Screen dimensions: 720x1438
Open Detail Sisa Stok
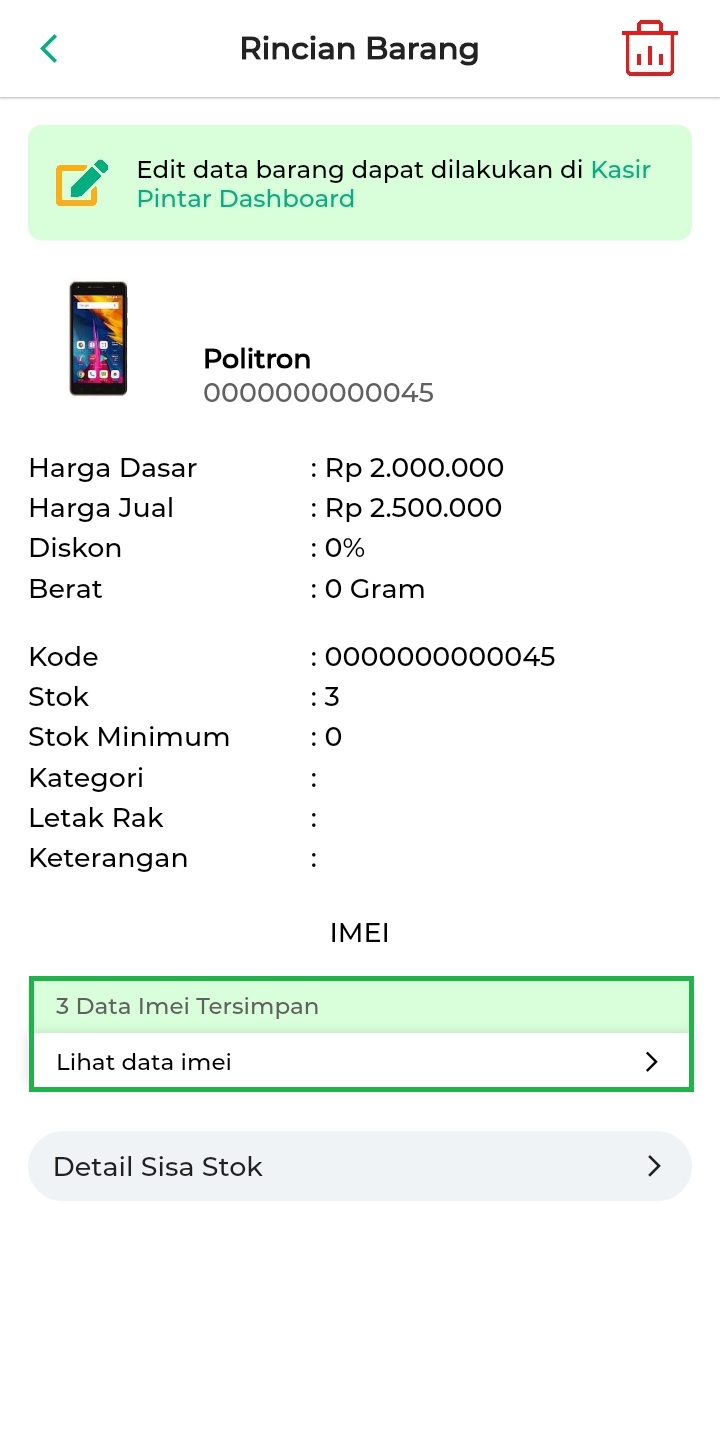point(360,1166)
